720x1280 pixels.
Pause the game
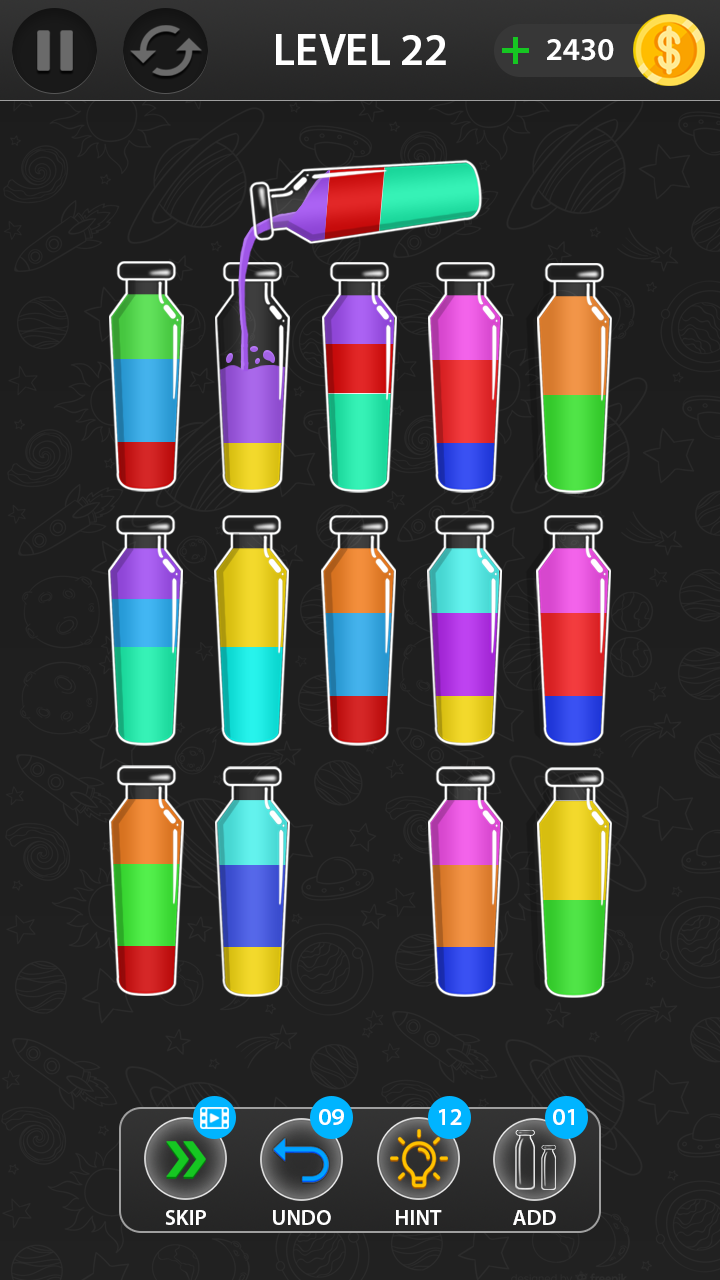click(x=54, y=50)
